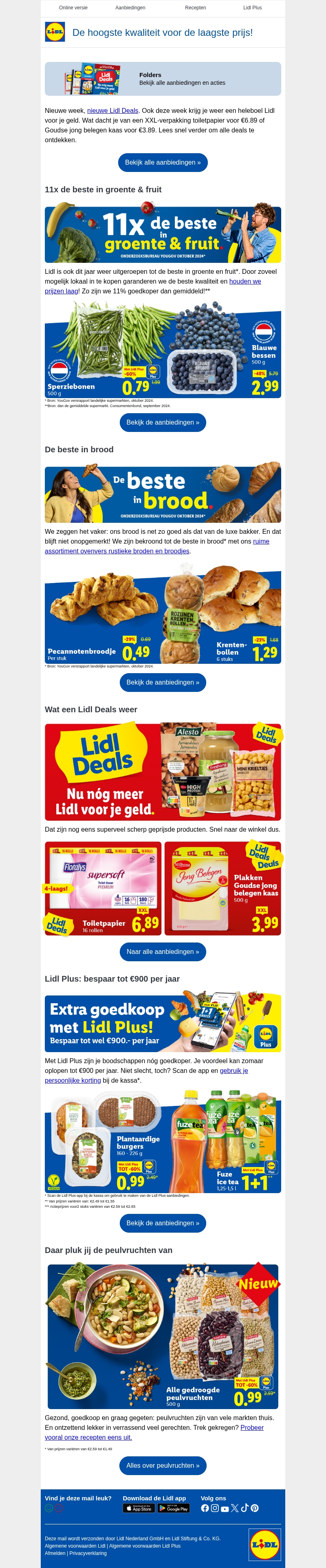
Task: Open Lidl's YouTube channel
Action: click(225, 1509)
